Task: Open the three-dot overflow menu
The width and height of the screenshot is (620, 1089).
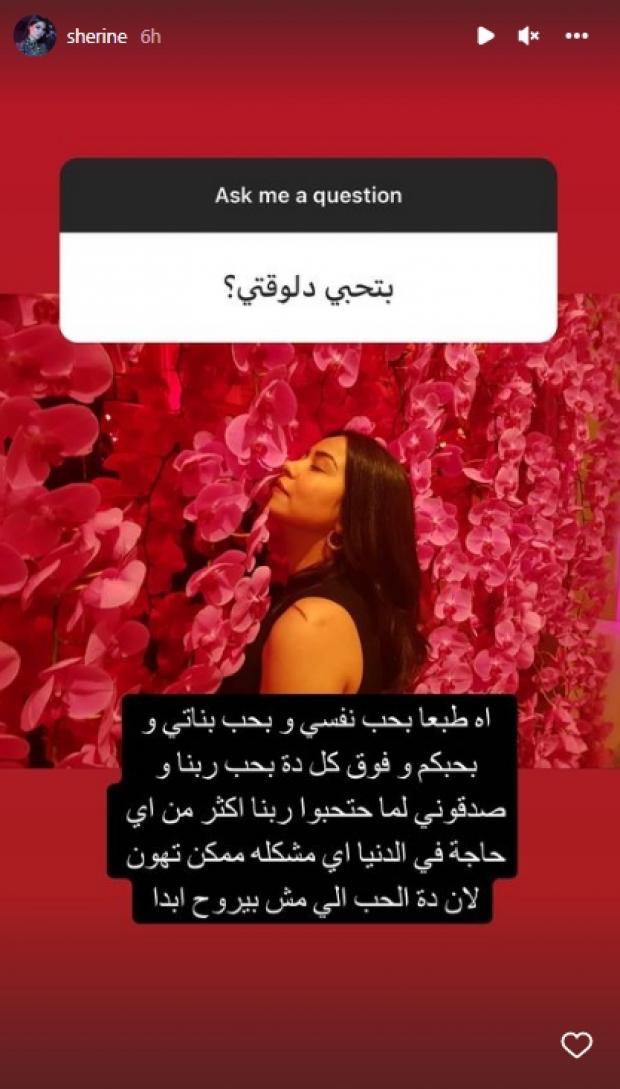Action: [x=577, y=36]
